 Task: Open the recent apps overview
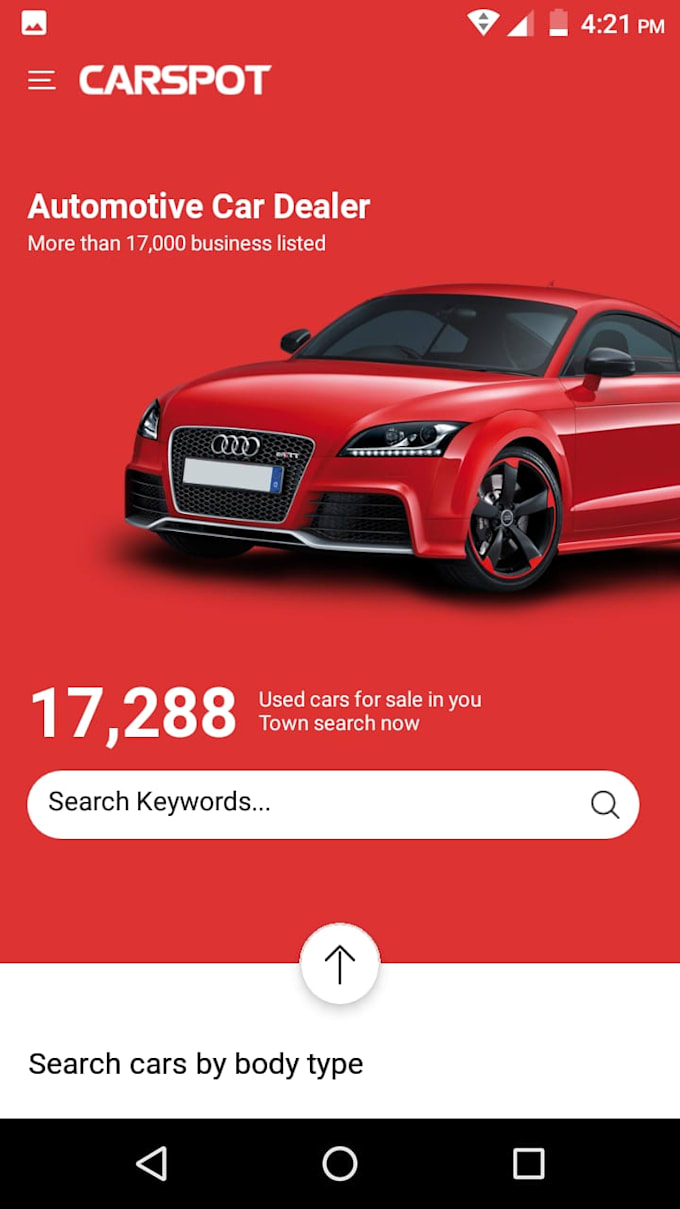click(528, 1163)
